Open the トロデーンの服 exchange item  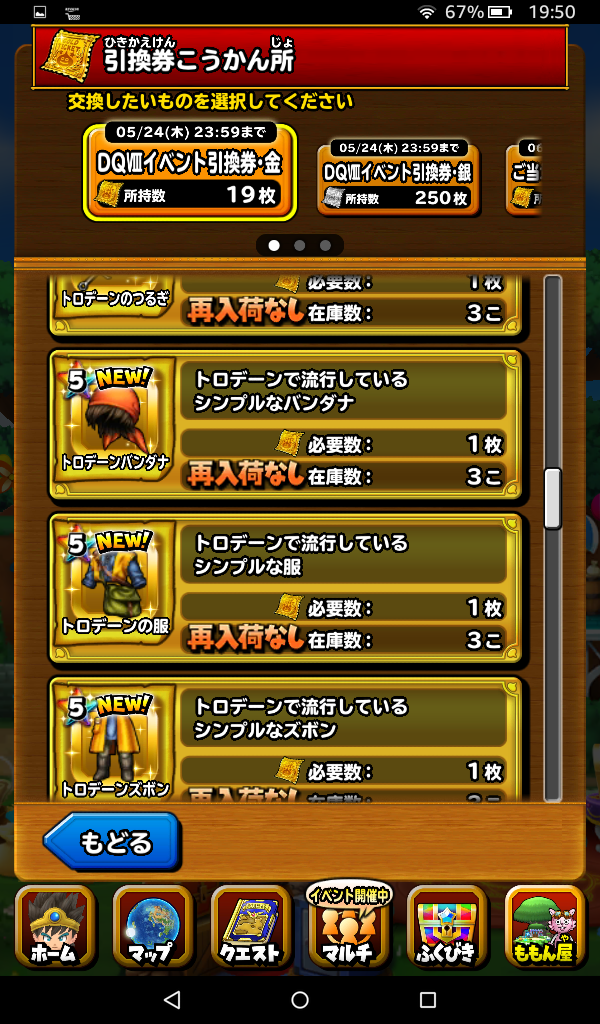(286, 589)
